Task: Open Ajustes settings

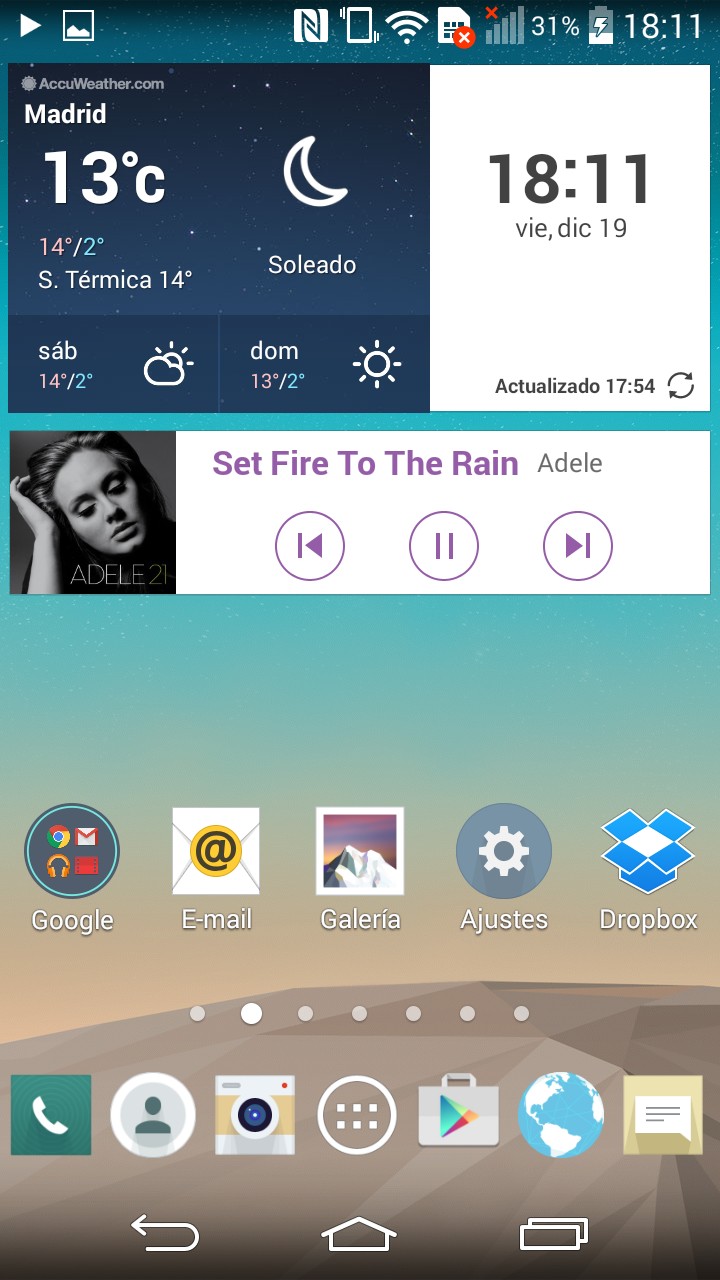Action: point(504,852)
